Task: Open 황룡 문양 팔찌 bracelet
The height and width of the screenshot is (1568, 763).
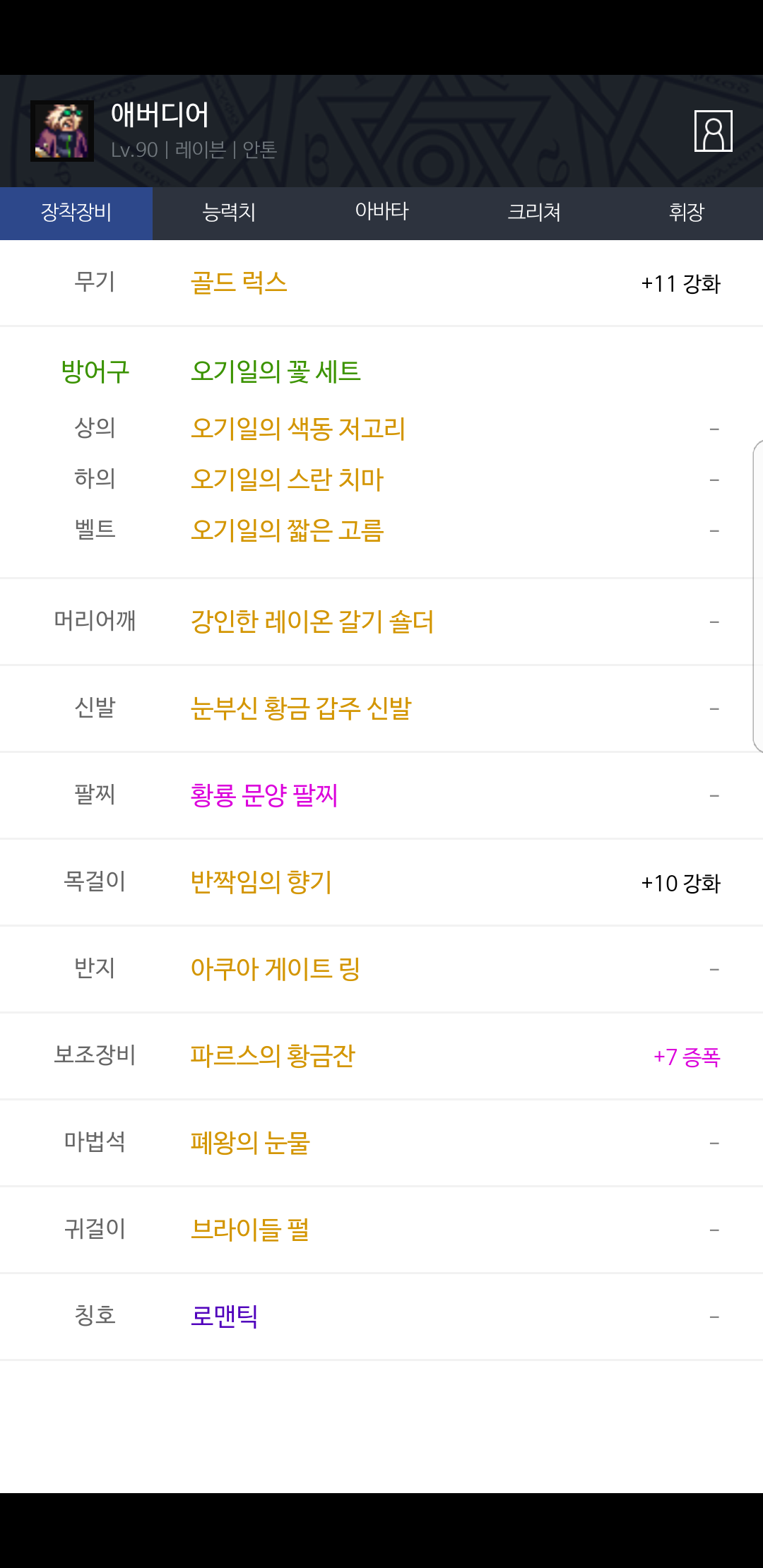Action: 264,795
